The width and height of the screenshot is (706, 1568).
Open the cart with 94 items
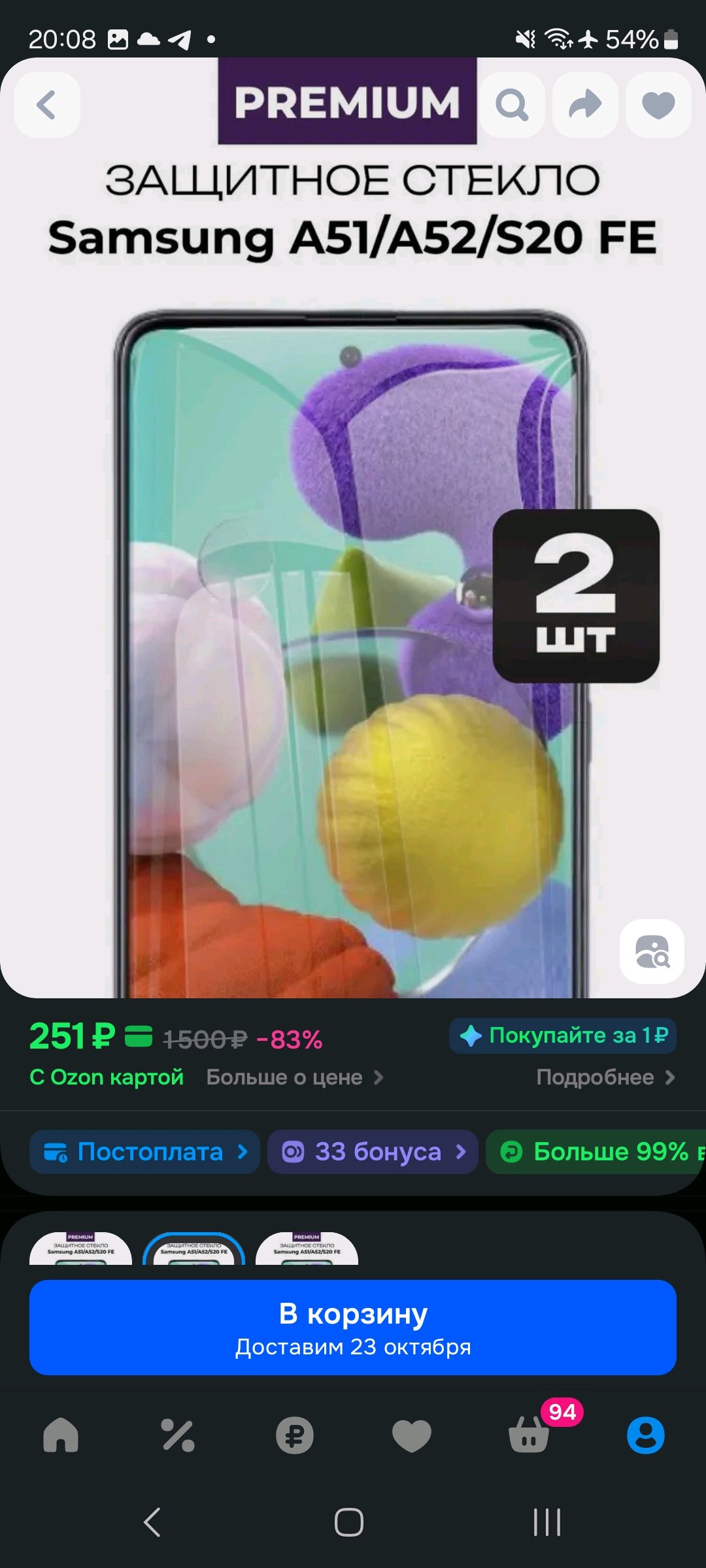point(529,1435)
